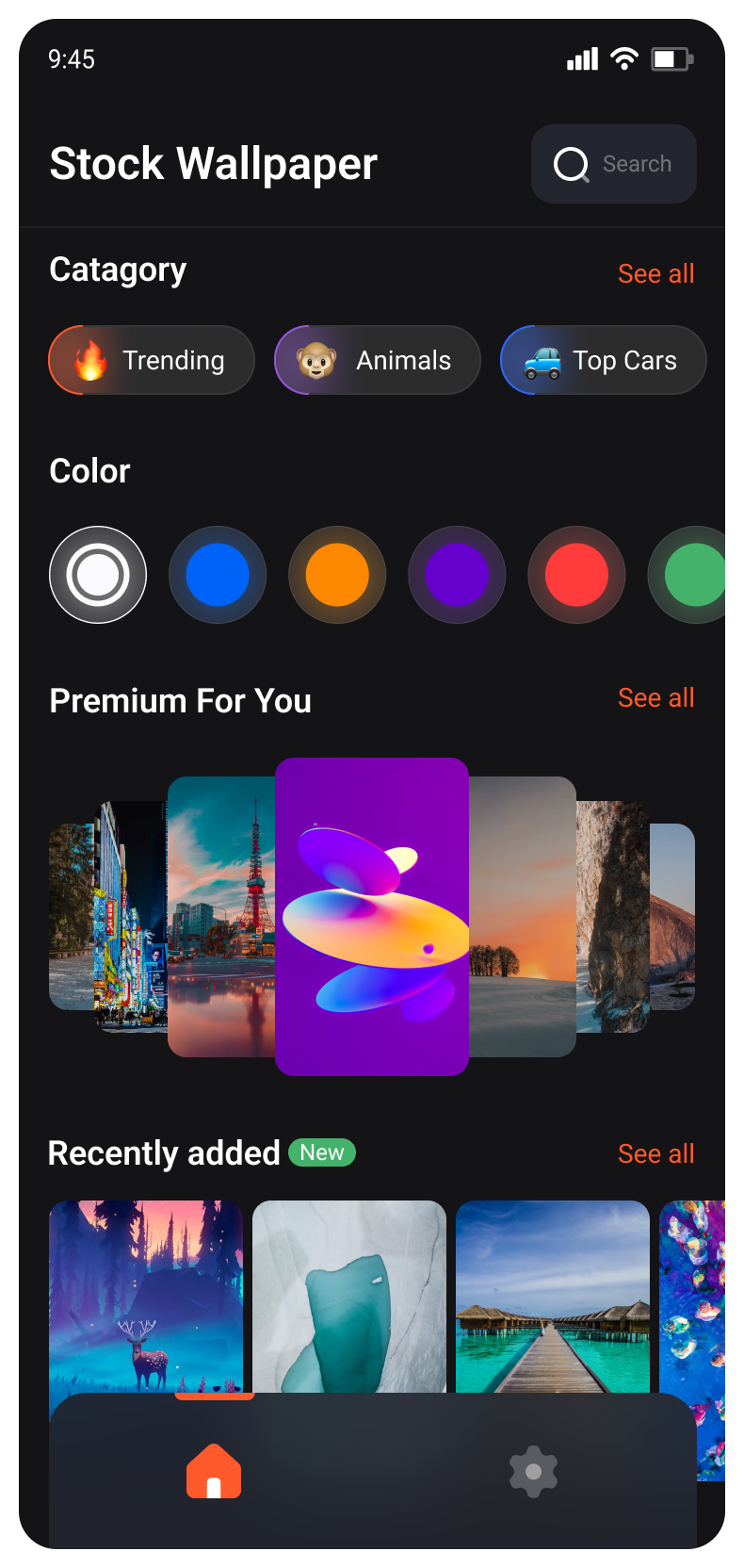
Task: Choose the orange color swatch
Action: [337, 575]
